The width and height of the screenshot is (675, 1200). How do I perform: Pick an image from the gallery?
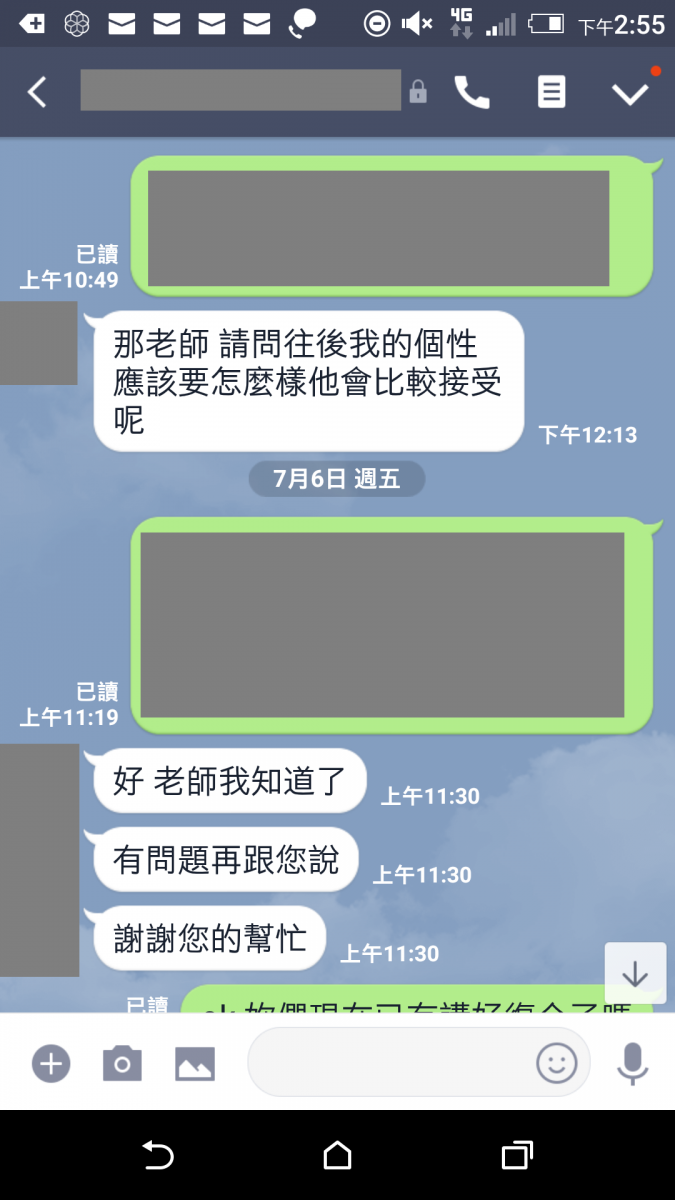point(195,1063)
